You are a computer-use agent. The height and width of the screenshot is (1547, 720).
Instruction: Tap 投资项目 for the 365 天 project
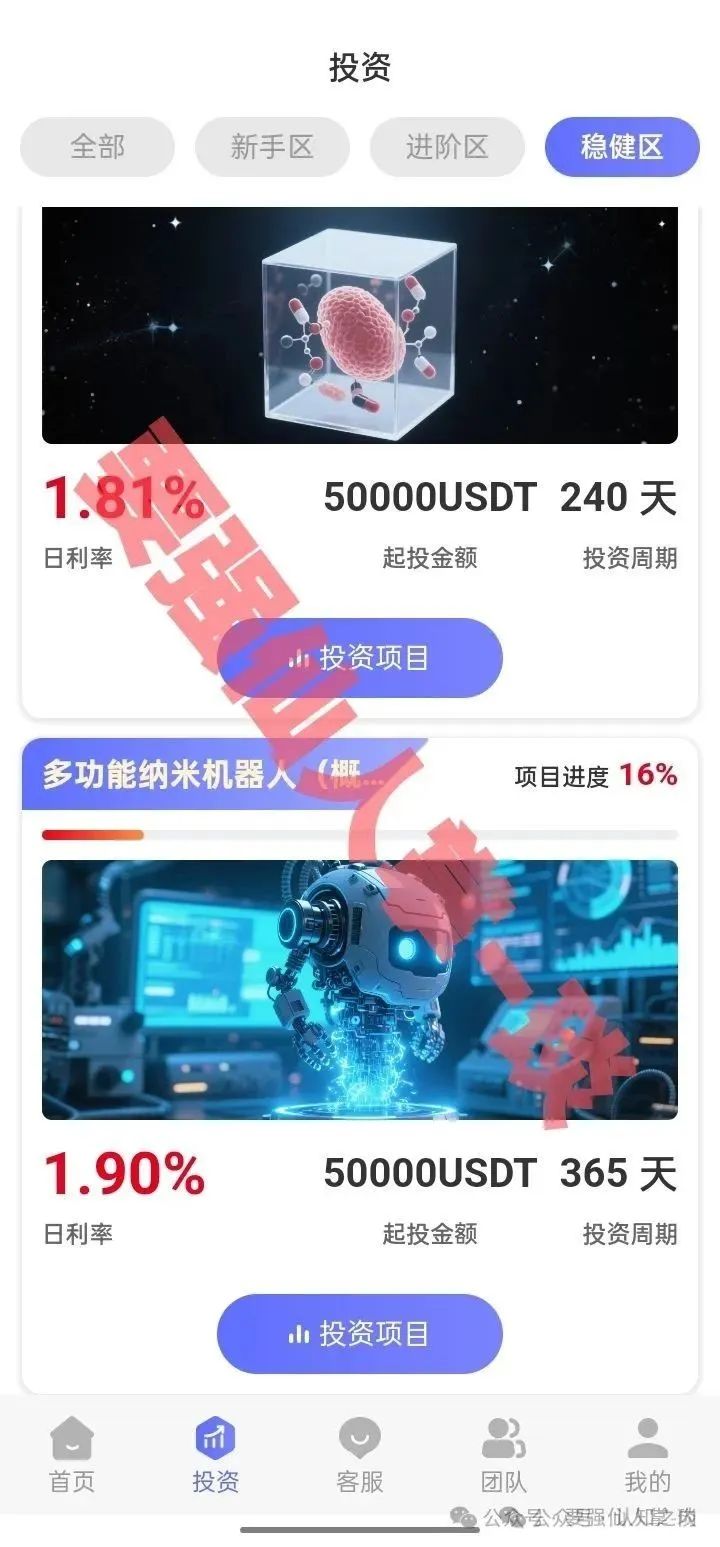[x=359, y=1333]
